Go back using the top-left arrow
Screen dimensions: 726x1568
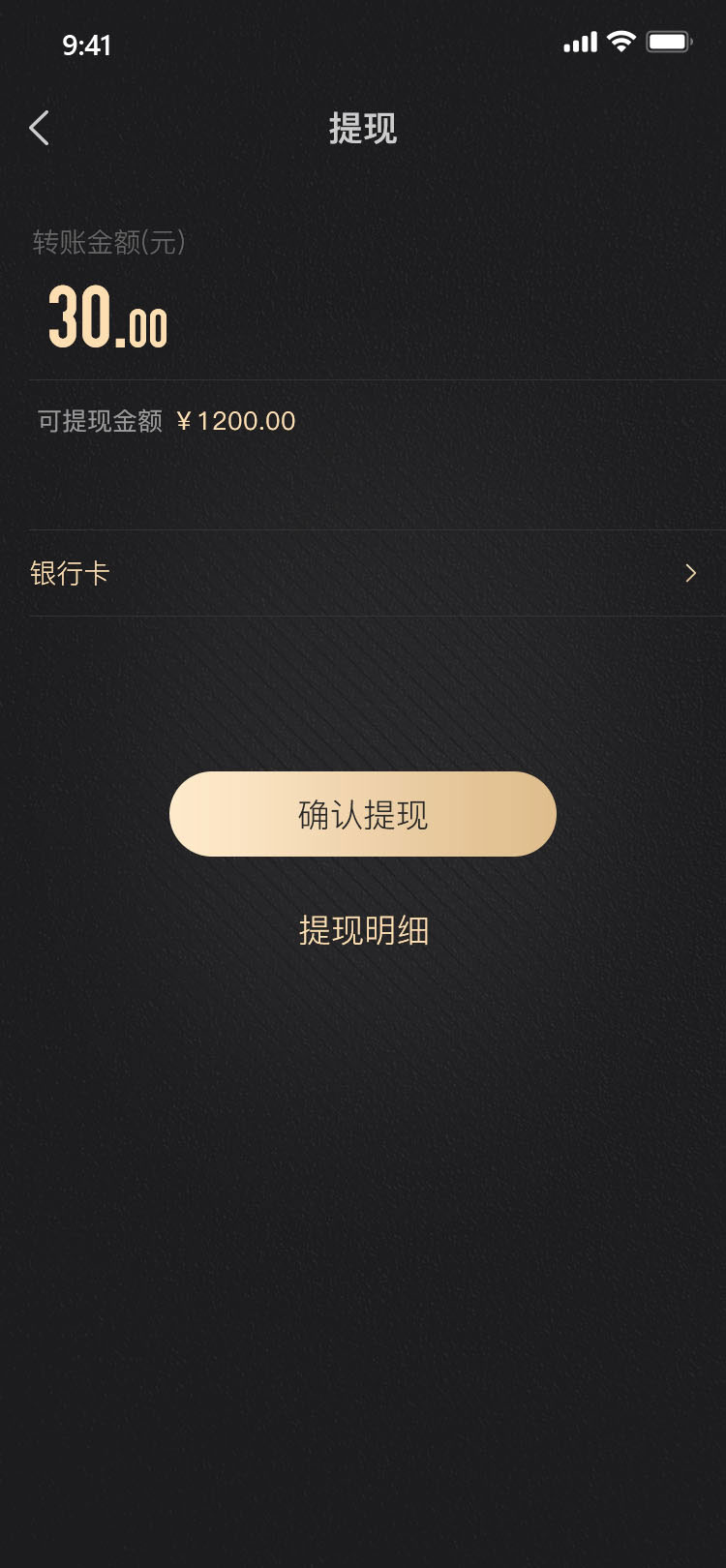[40, 128]
